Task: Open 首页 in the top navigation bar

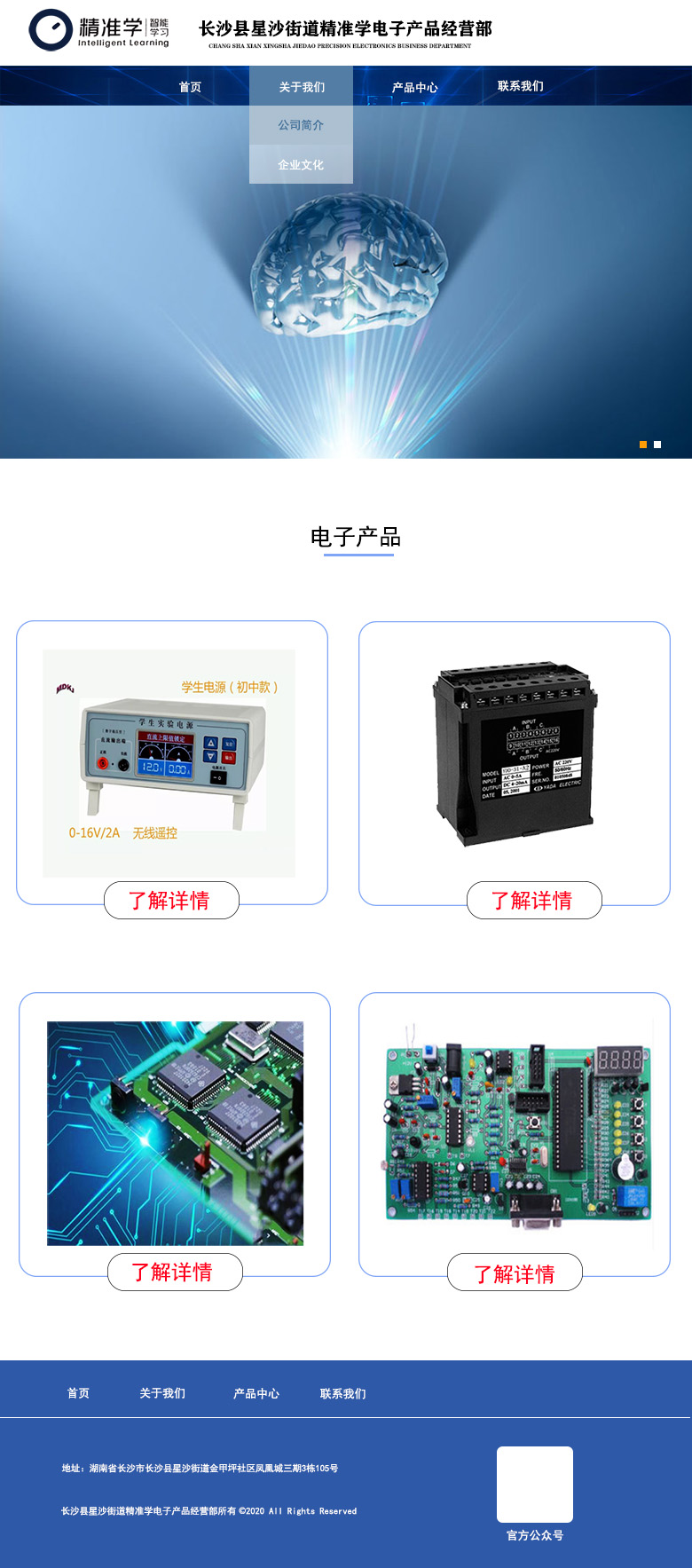Action: pyautogui.click(x=190, y=87)
